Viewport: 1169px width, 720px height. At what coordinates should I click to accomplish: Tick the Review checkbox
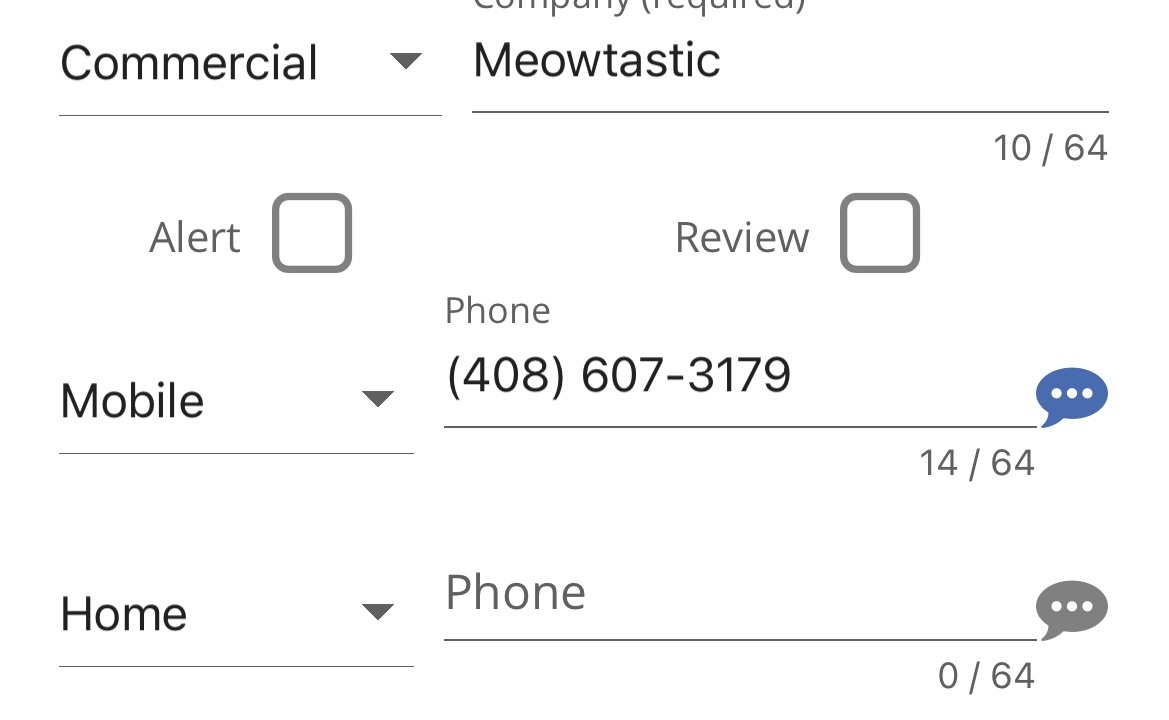pyautogui.click(x=879, y=234)
